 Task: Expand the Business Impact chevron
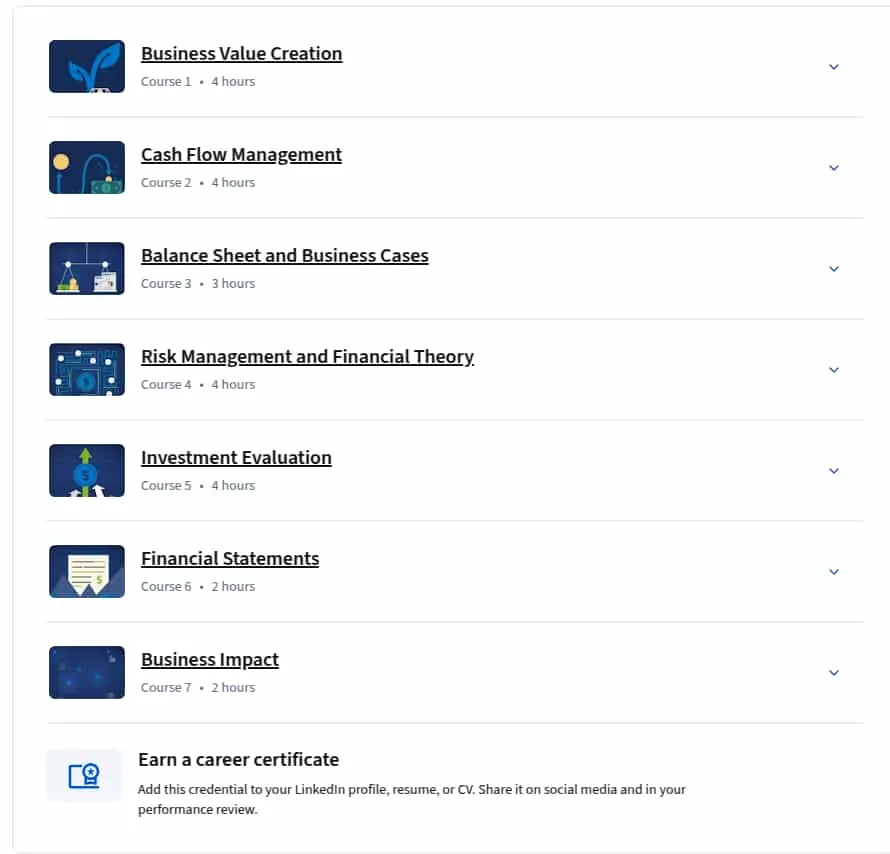(x=833, y=673)
